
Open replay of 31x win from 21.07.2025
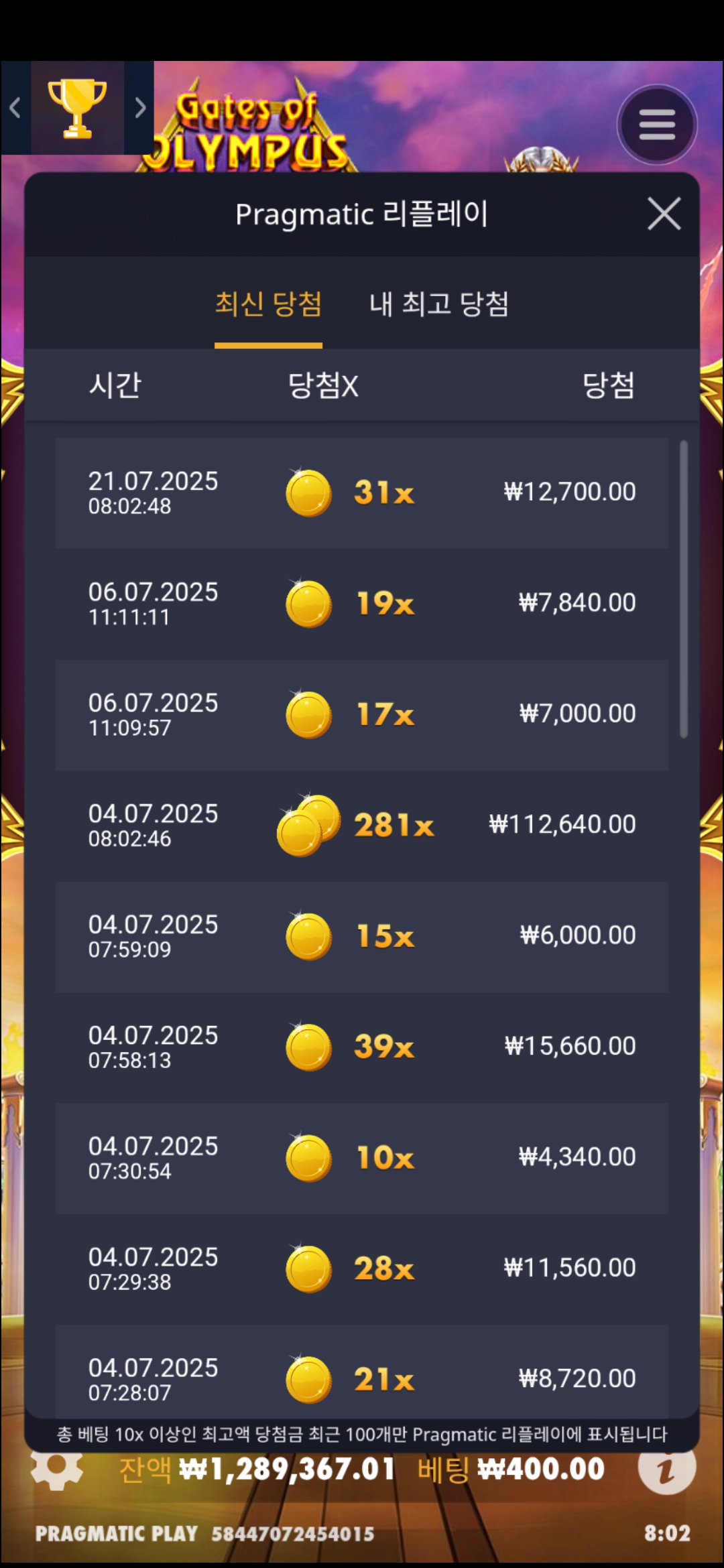(362, 493)
